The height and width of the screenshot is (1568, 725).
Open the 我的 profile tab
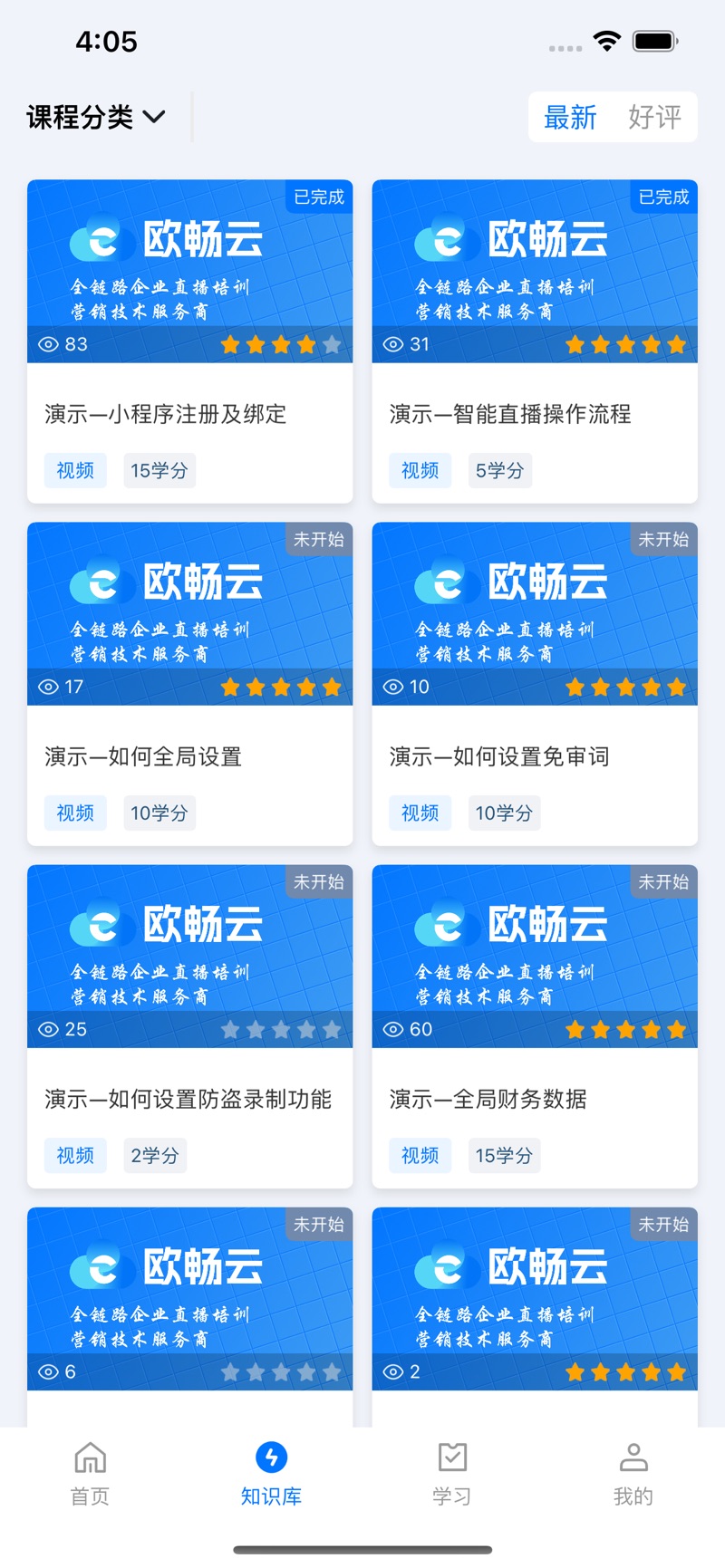click(633, 1474)
